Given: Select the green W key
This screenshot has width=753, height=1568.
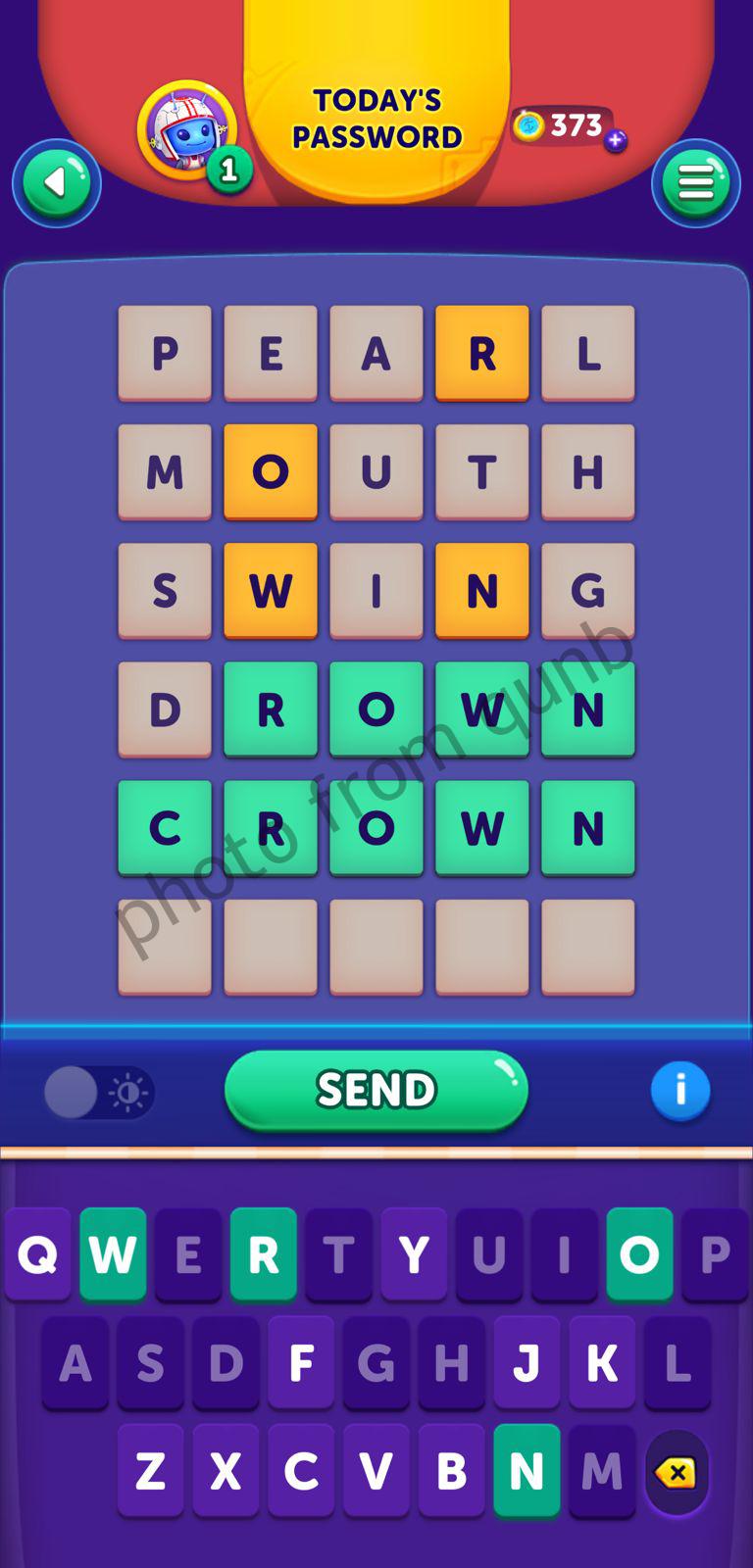Looking at the screenshot, I should [113, 1254].
